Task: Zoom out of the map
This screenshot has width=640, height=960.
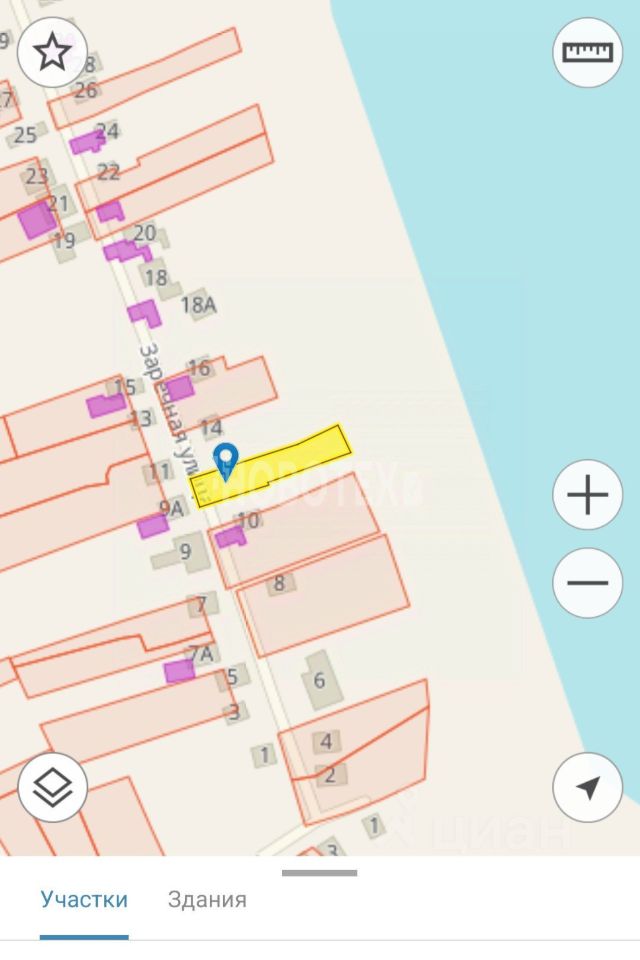Action: pyautogui.click(x=587, y=583)
